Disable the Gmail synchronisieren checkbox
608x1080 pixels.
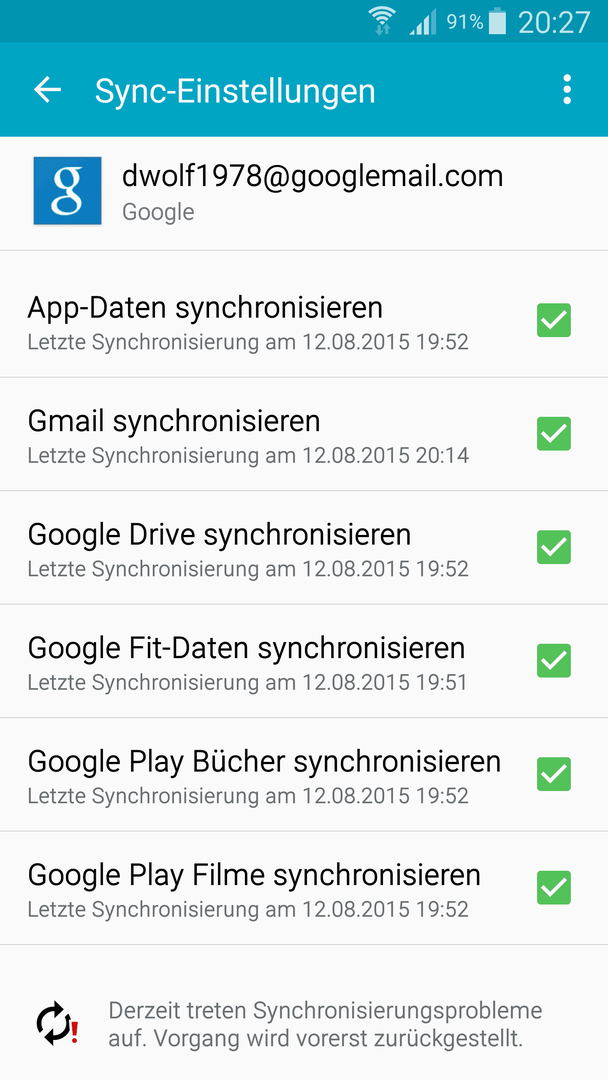554,434
